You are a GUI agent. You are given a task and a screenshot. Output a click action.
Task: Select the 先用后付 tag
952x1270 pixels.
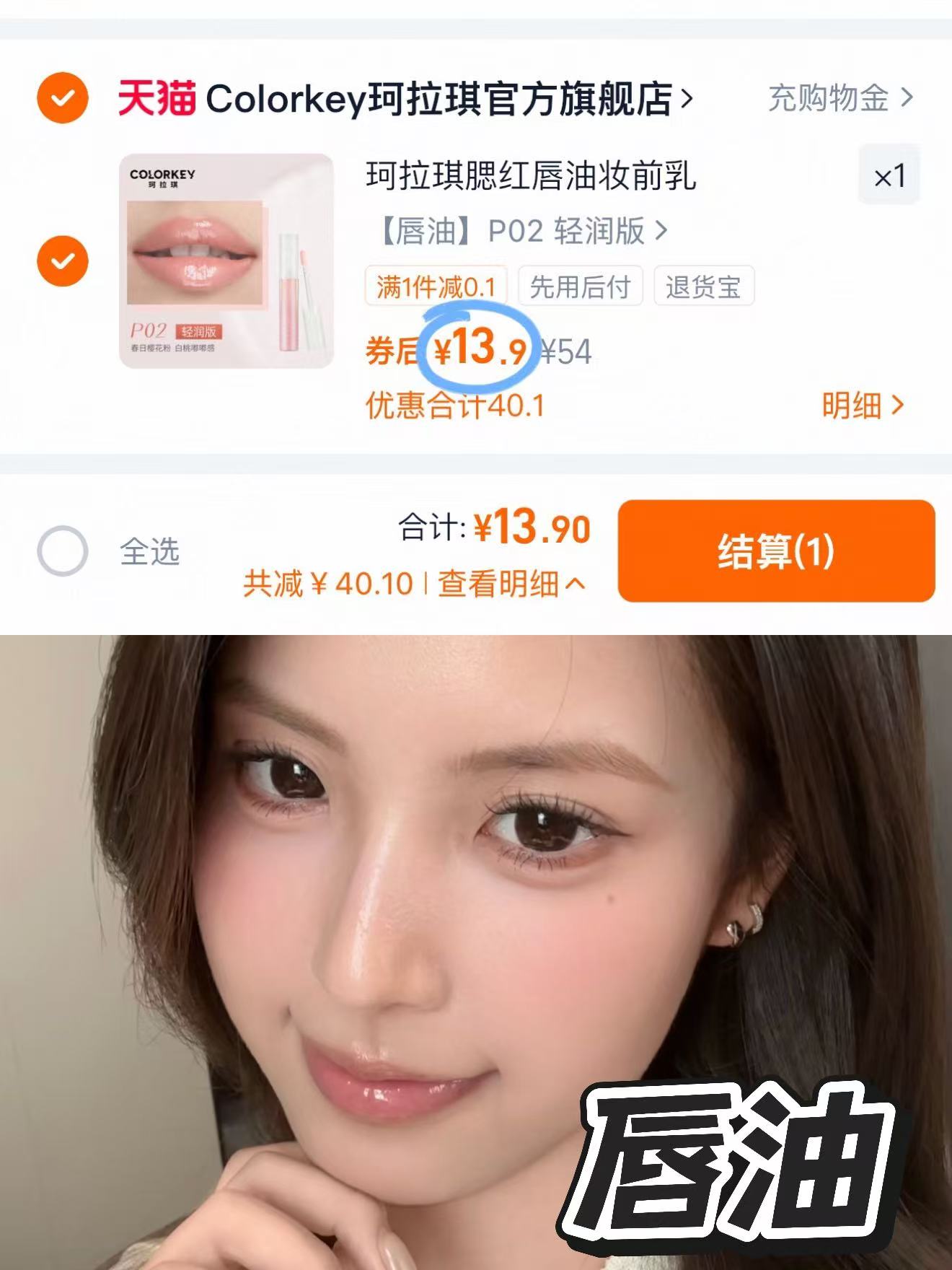click(581, 286)
